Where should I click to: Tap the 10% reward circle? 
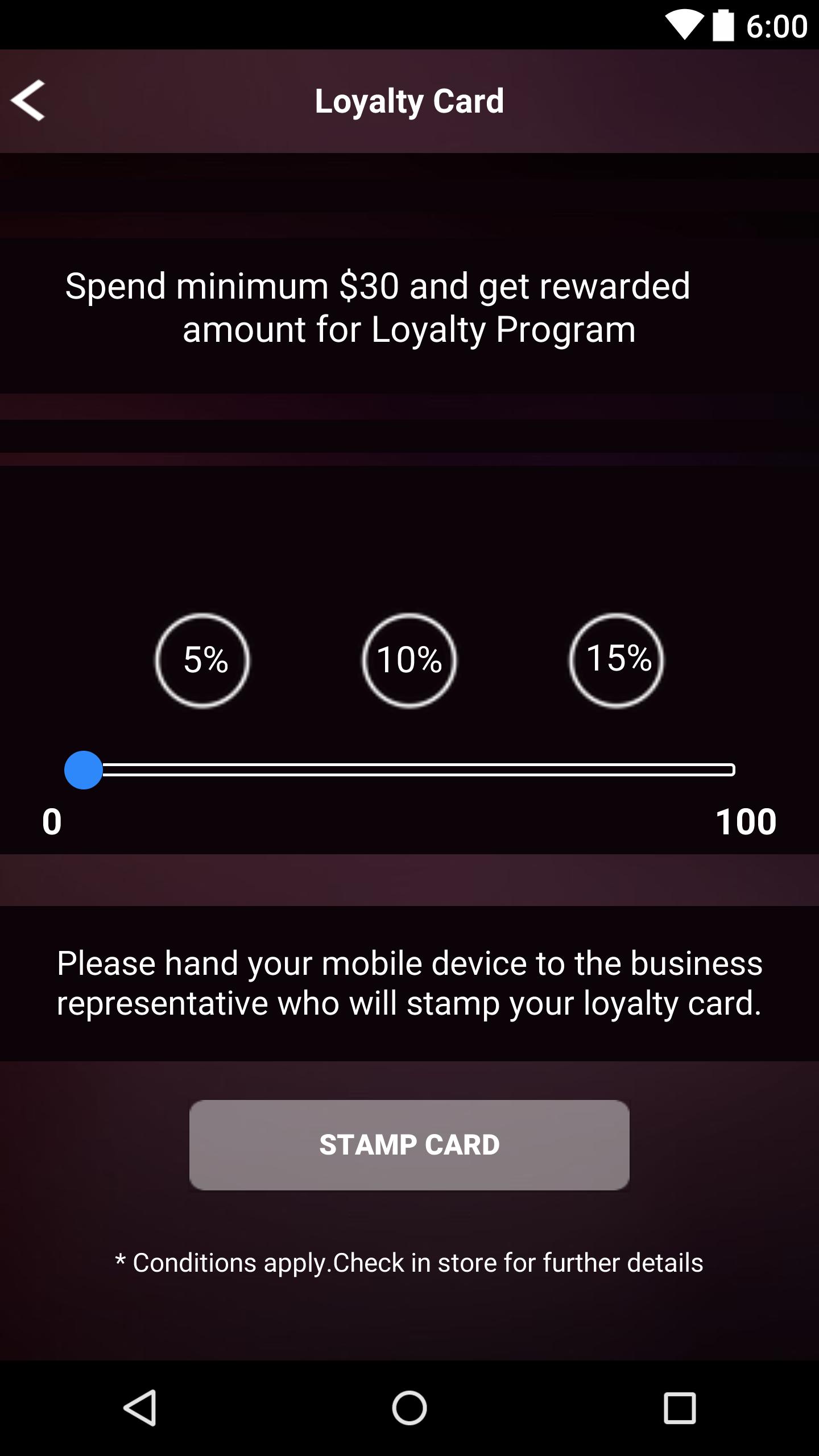pos(409,660)
